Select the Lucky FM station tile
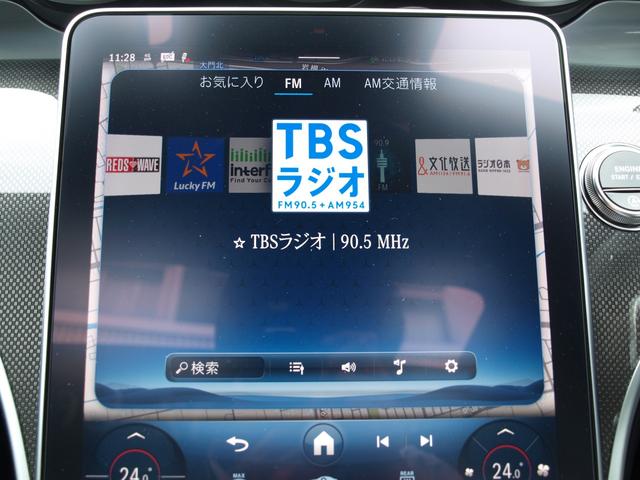This screenshot has height=480, width=640. [195, 165]
